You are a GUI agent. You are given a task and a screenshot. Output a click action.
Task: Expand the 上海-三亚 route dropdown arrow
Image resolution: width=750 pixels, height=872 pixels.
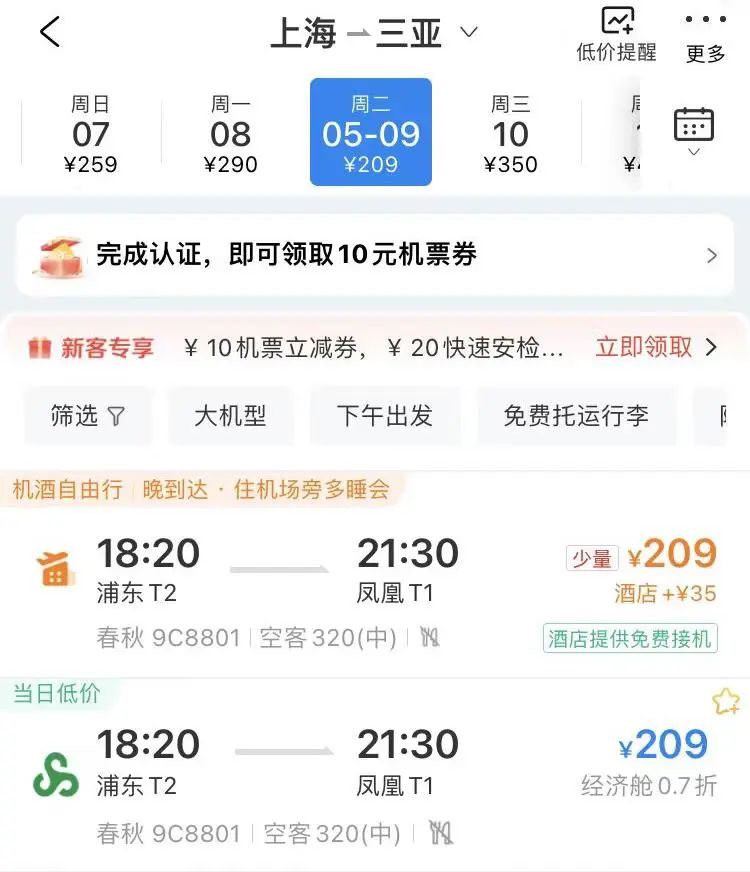click(466, 32)
